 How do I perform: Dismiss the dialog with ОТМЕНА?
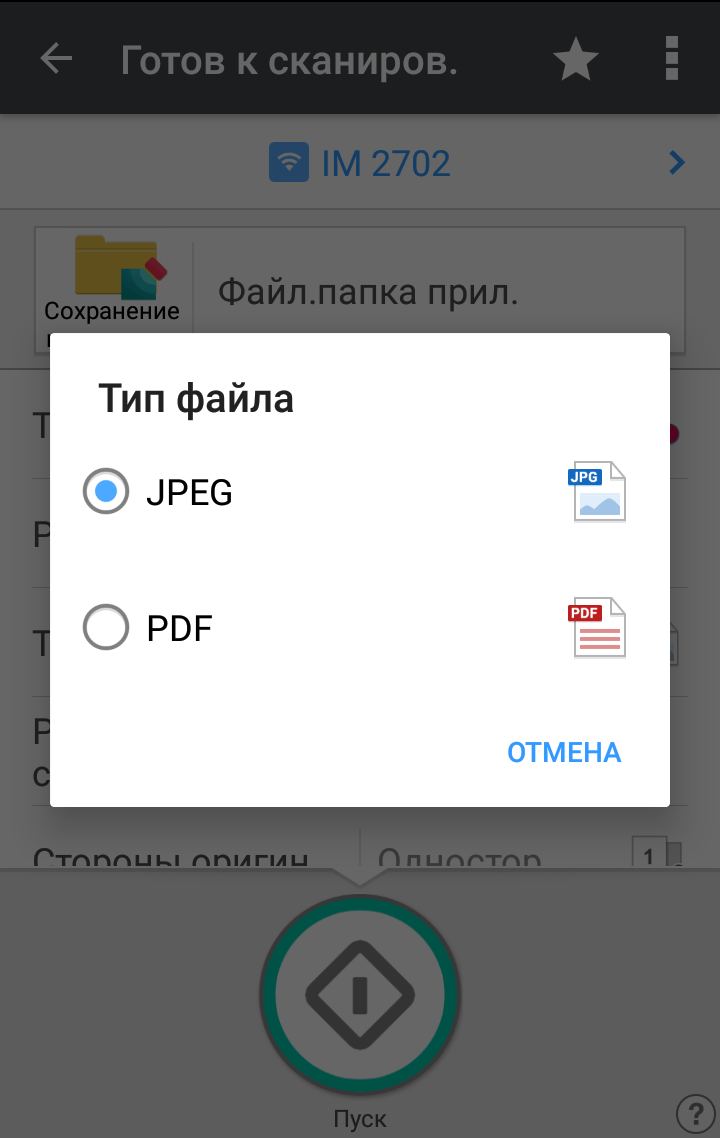[x=564, y=752]
